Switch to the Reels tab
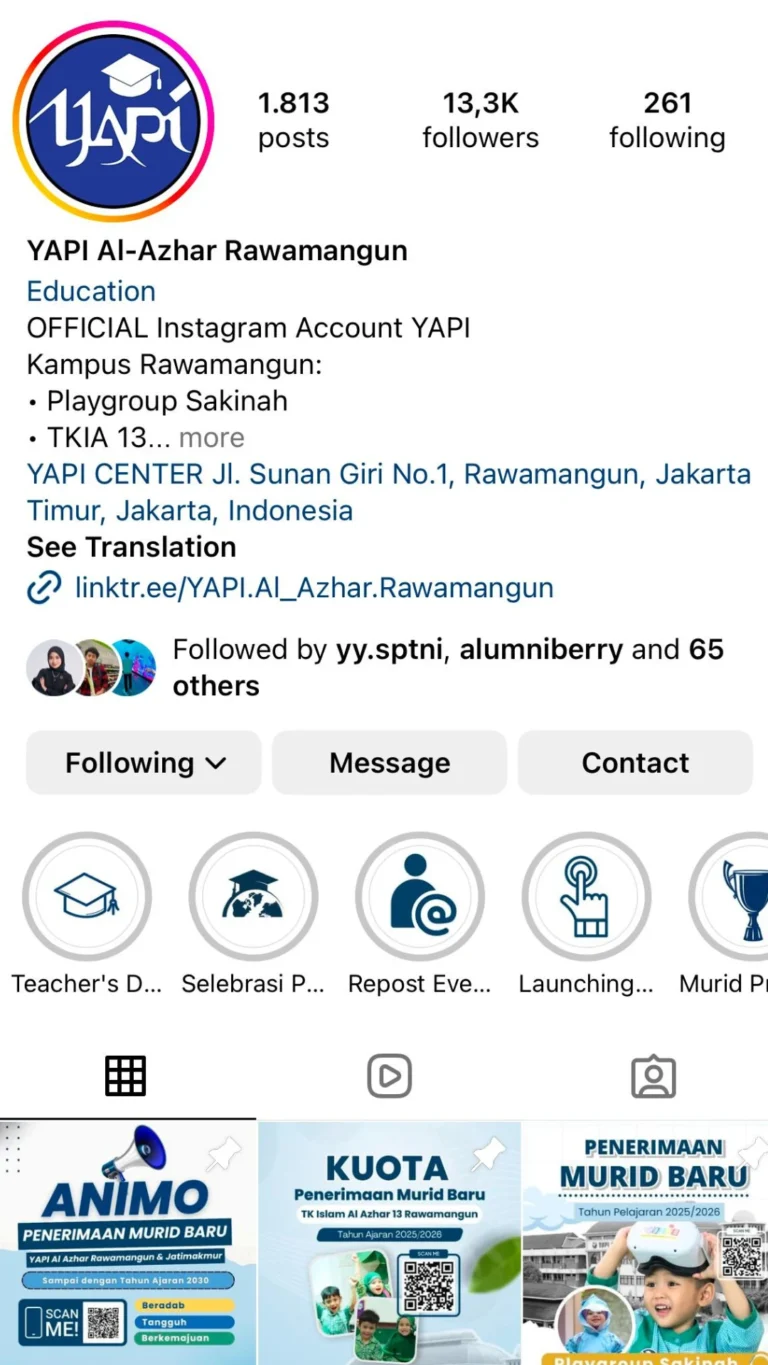 (x=389, y=1076)
